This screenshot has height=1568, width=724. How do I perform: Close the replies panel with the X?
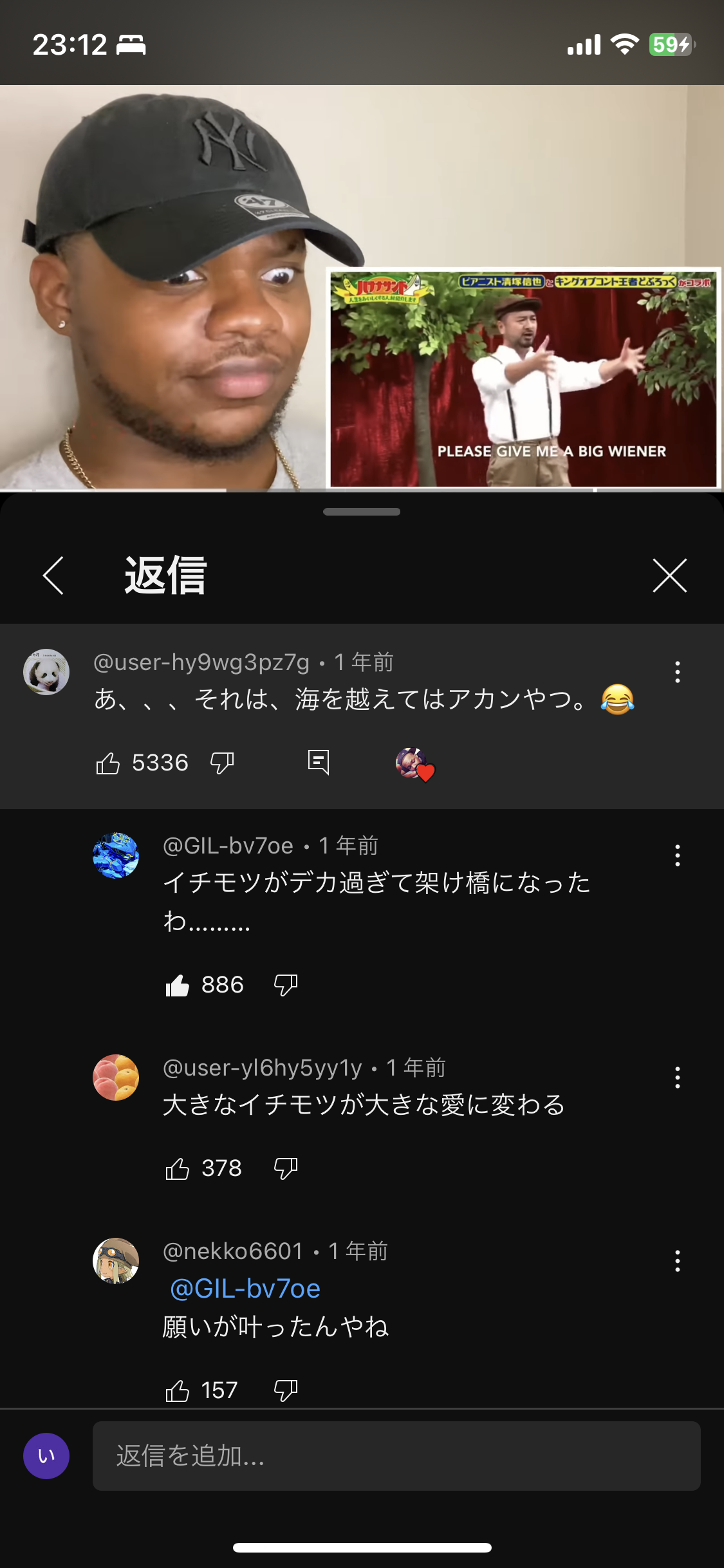669,575
